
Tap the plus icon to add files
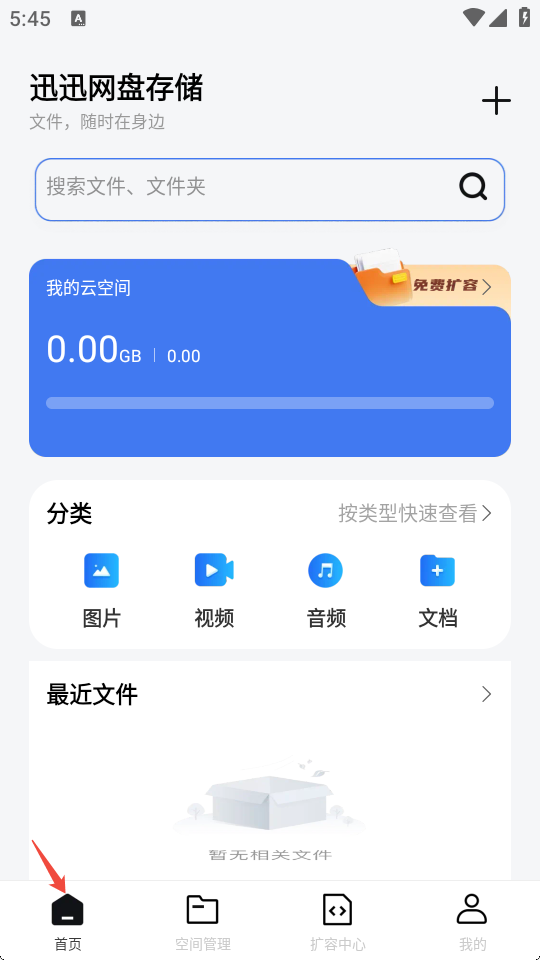[x=496, y=101]
